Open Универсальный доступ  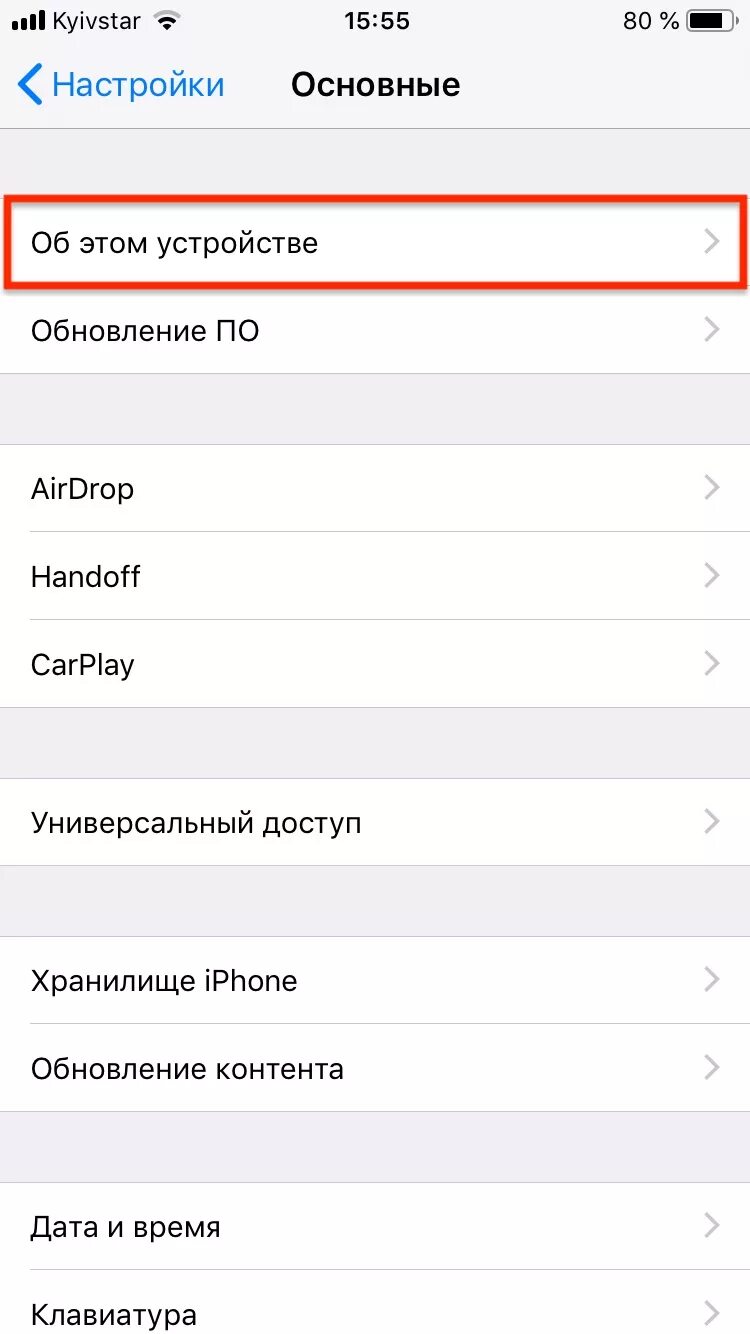tap(375, 822)
